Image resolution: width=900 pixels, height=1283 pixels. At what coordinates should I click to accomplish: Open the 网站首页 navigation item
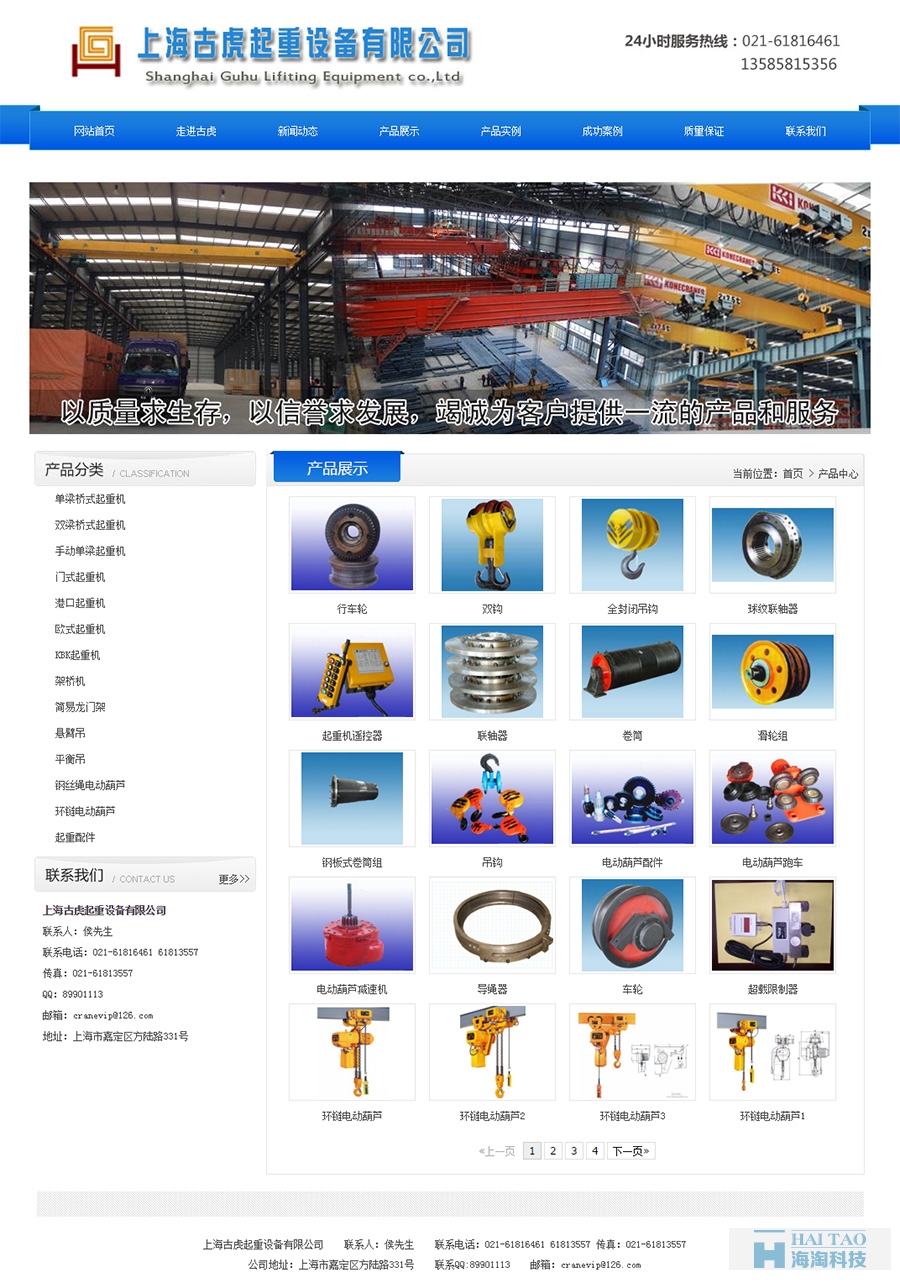click(x=94, y=131)
